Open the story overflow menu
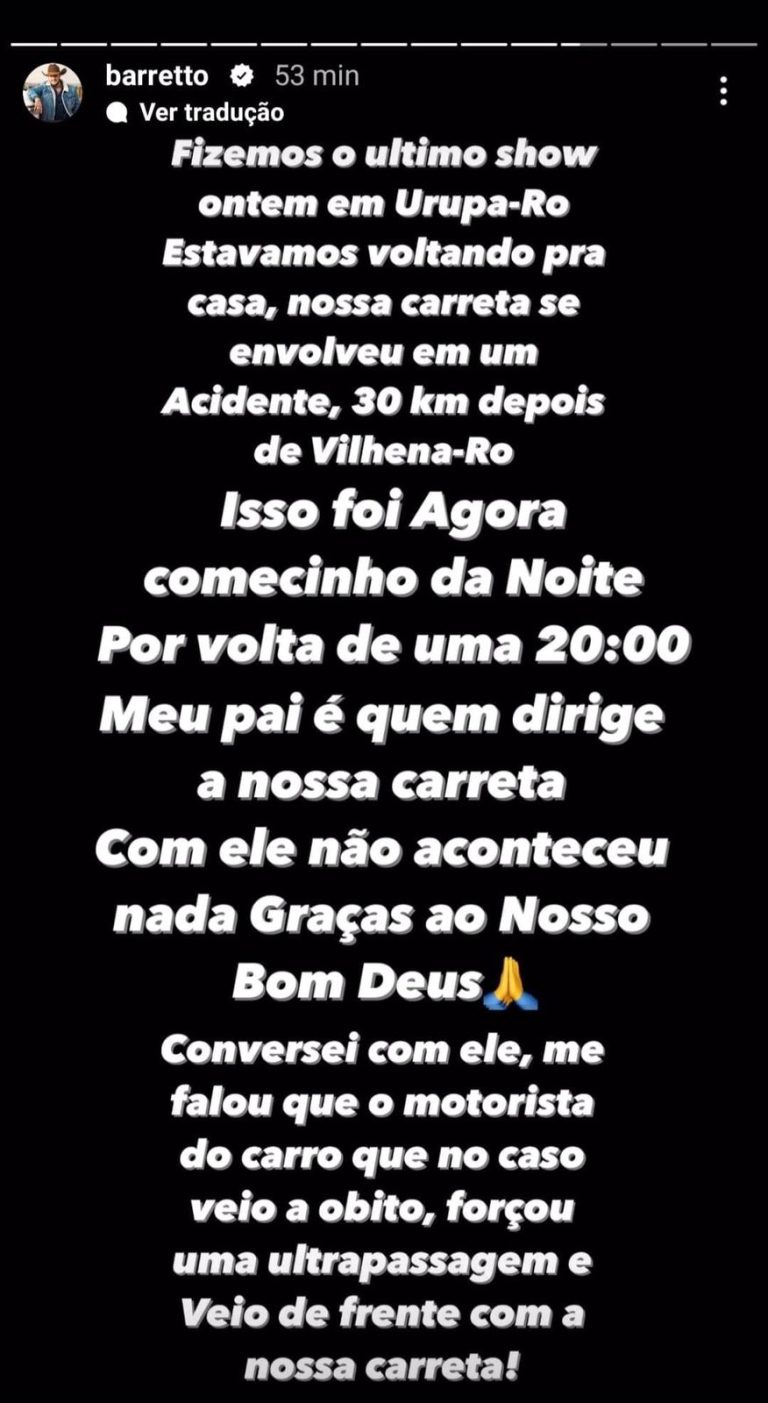Image resolution: width=768 pixels, height=1403 pixels. click(723, 92)
